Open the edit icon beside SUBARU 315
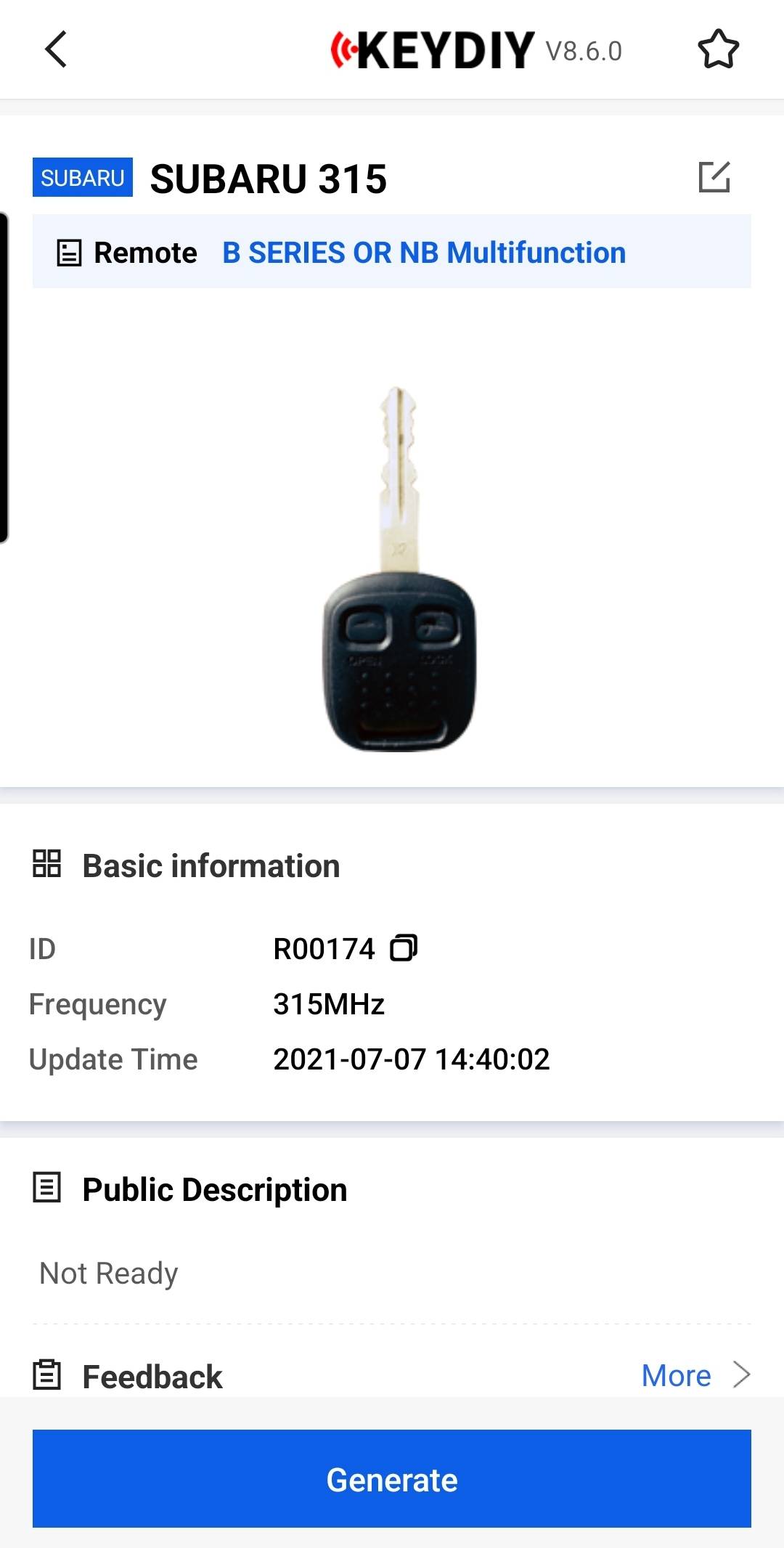 coord(714,177)
